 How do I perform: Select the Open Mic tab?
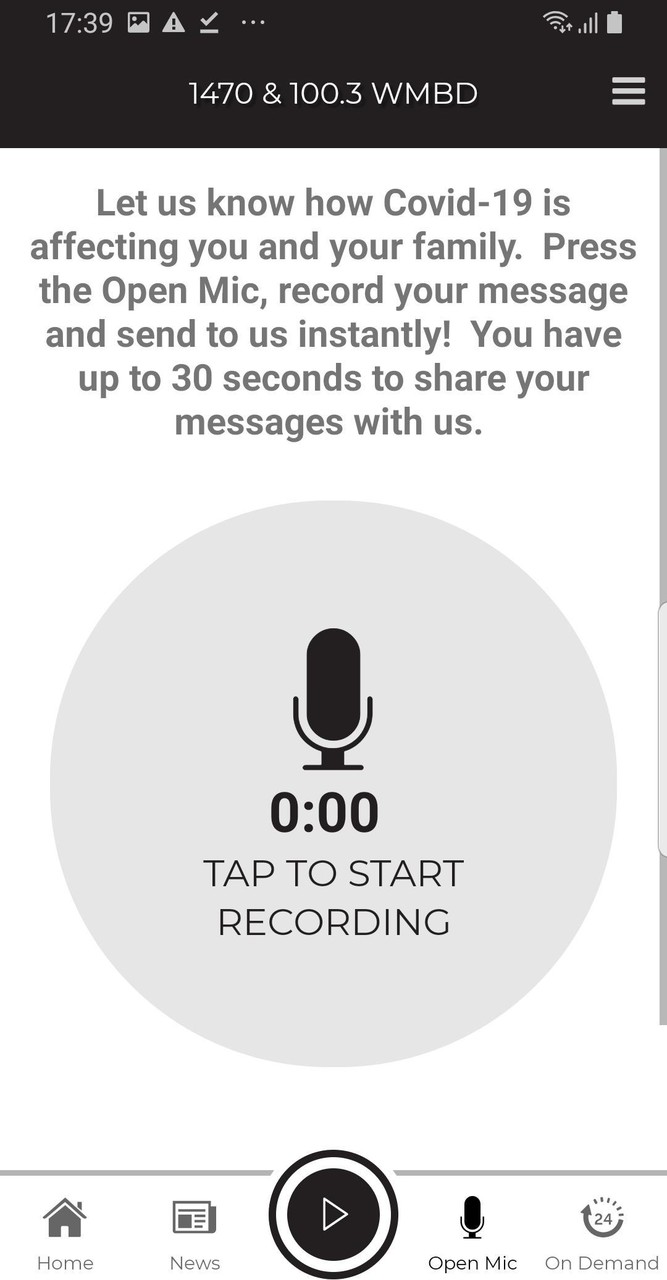click(x=472, y=1234)
